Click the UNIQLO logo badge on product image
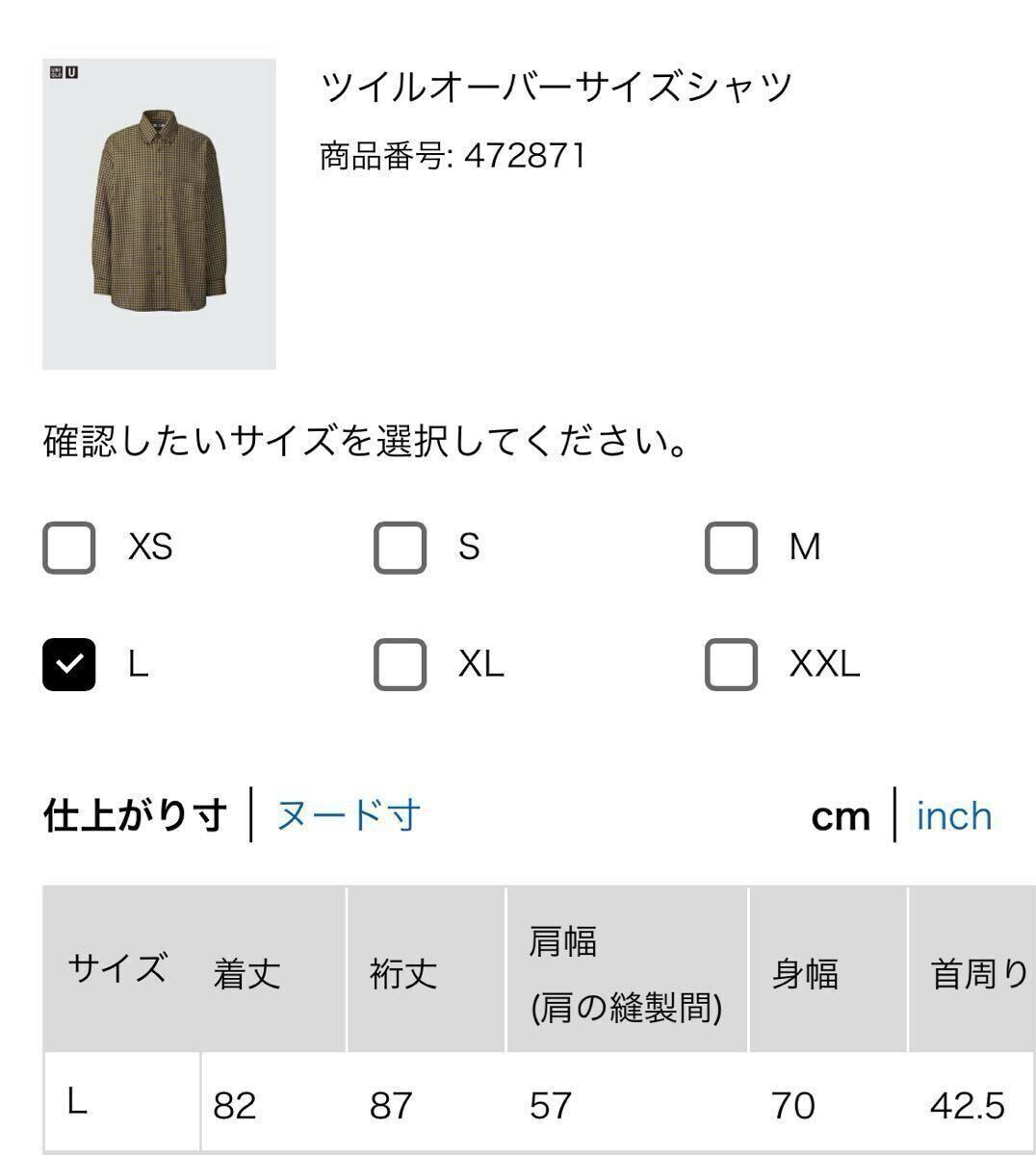Screen dimensions: 1036x1155 pyautogui.click(x=58, y=71)
